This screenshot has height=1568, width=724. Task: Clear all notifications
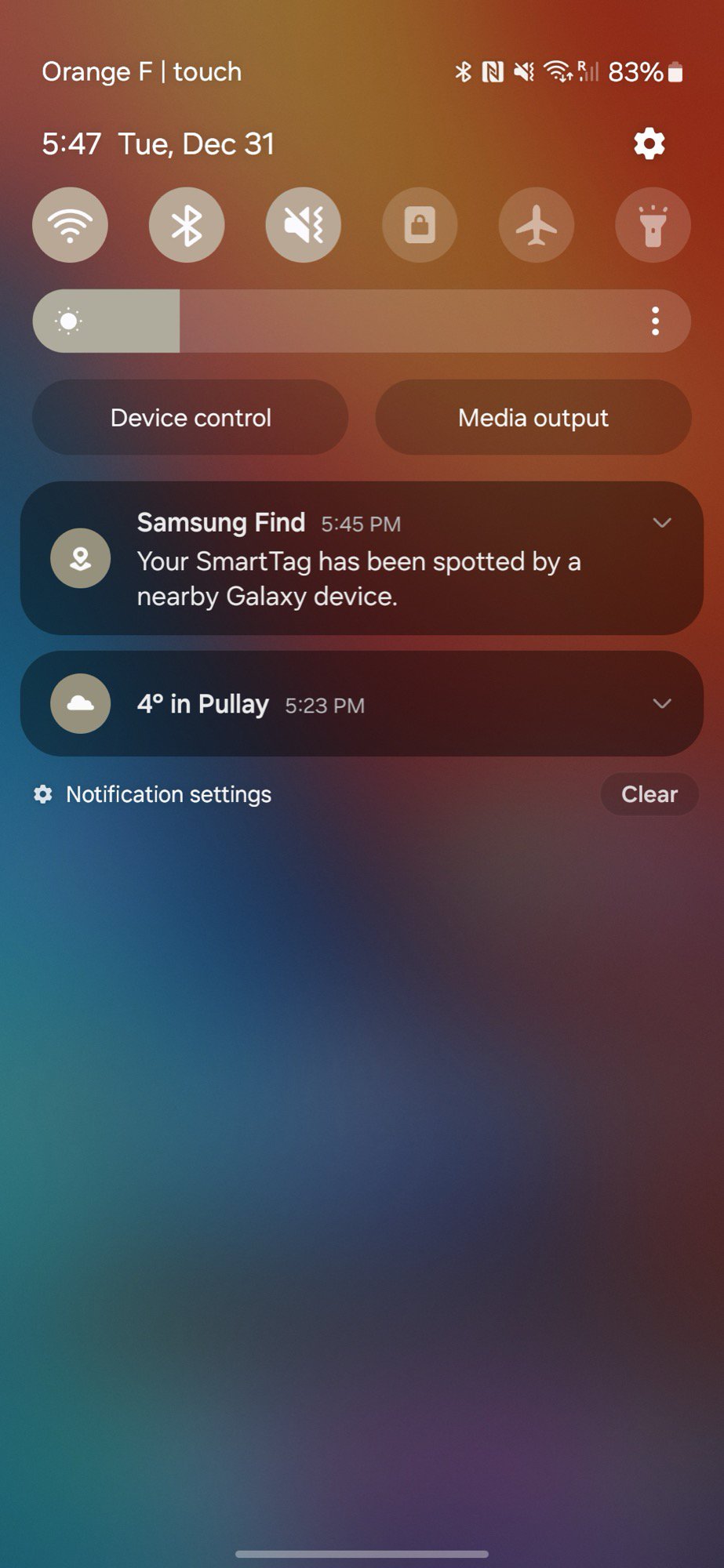pos(649,794)
